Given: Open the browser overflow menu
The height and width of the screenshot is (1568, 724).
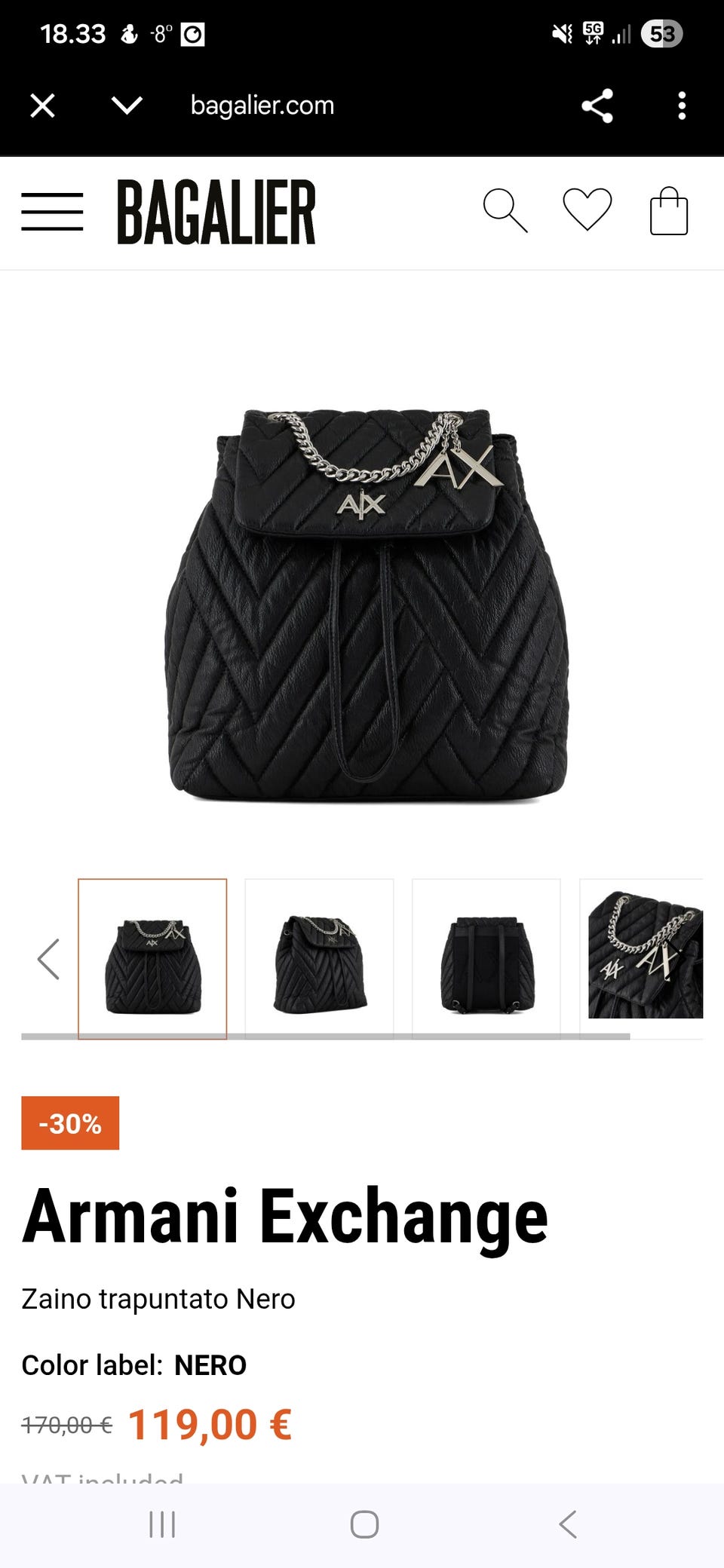Looking at the screenshot, I should (682, 106).
